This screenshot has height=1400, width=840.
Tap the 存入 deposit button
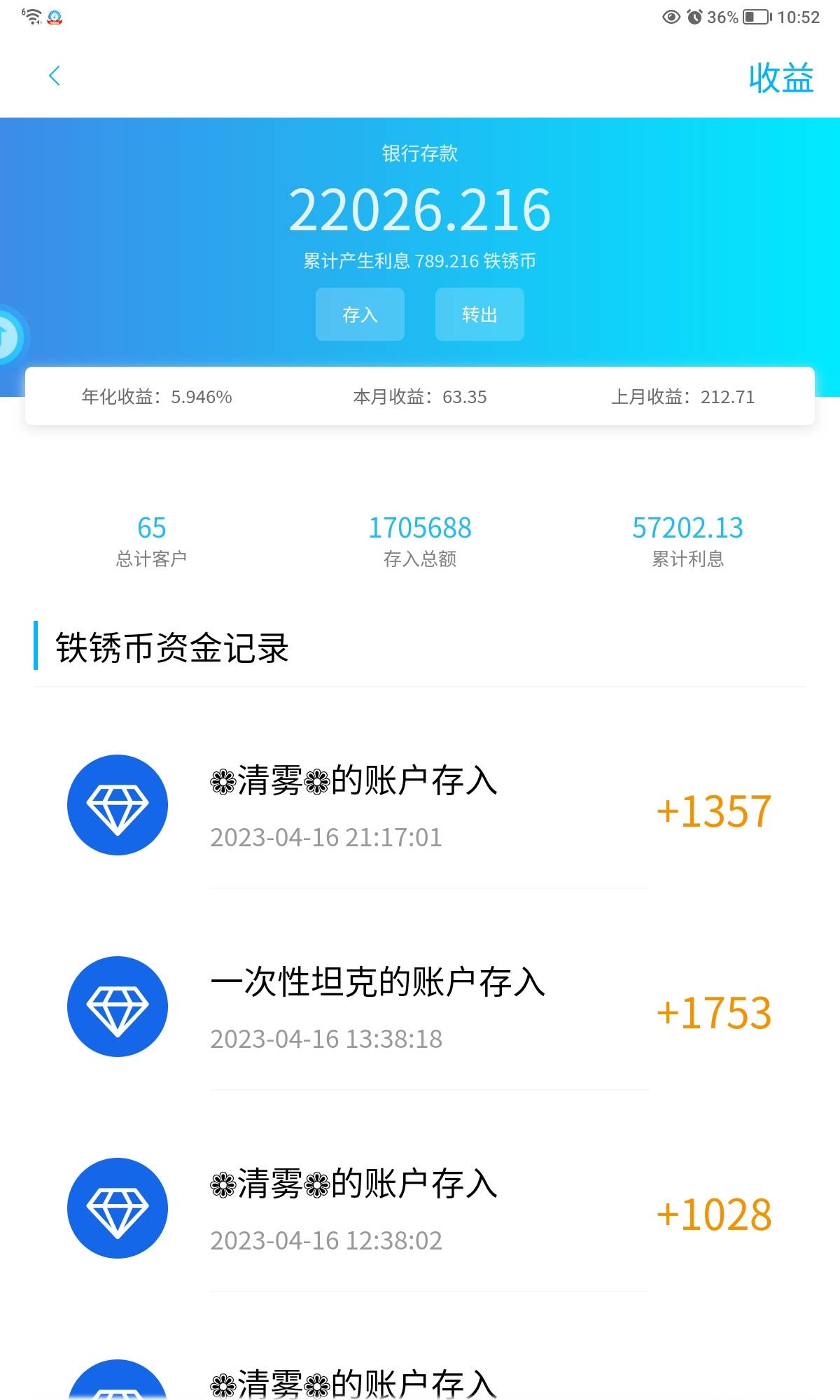coord(360,315)
